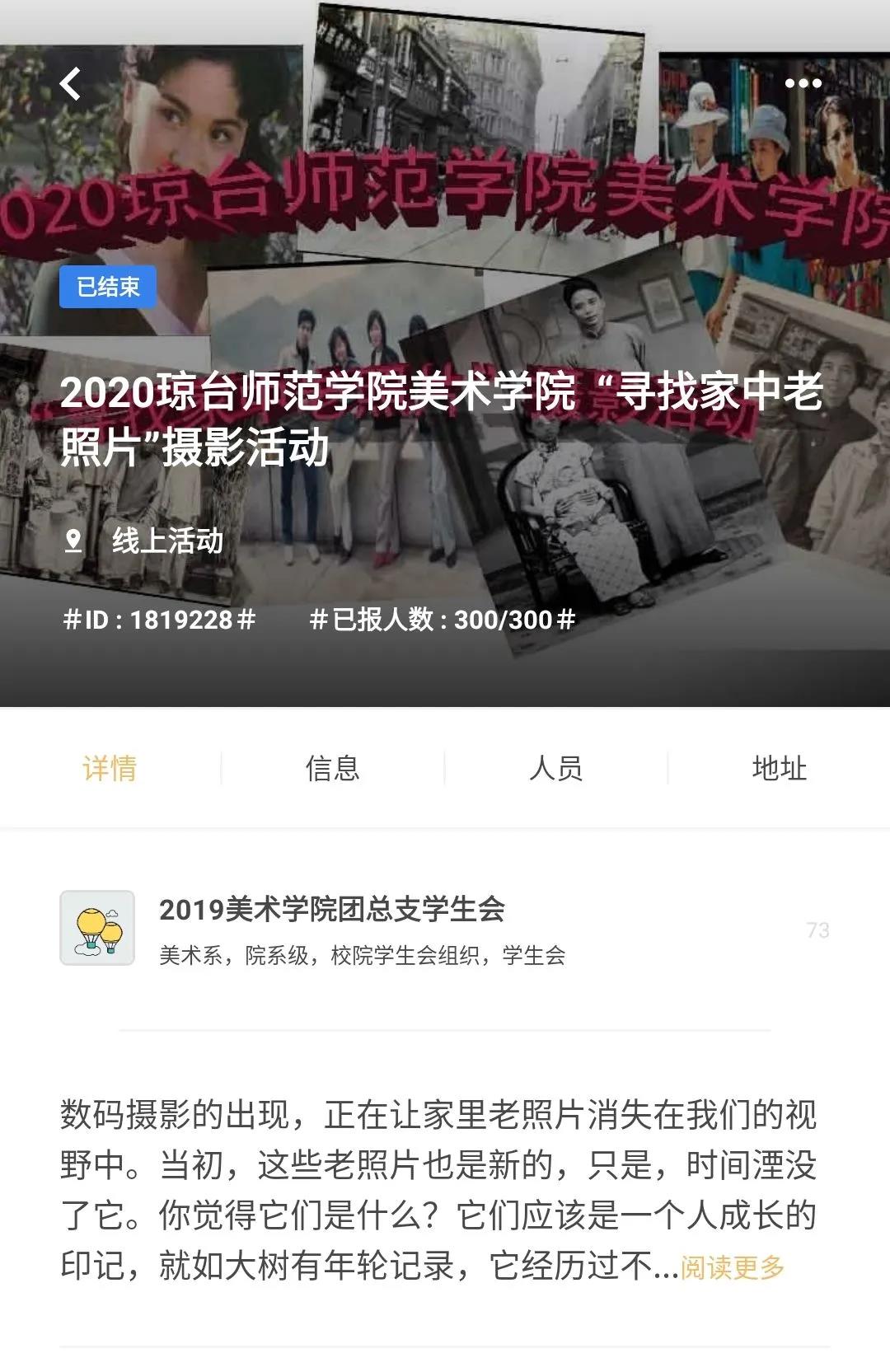
Task: Open the three-dot overflow menu
Action: 803,83
